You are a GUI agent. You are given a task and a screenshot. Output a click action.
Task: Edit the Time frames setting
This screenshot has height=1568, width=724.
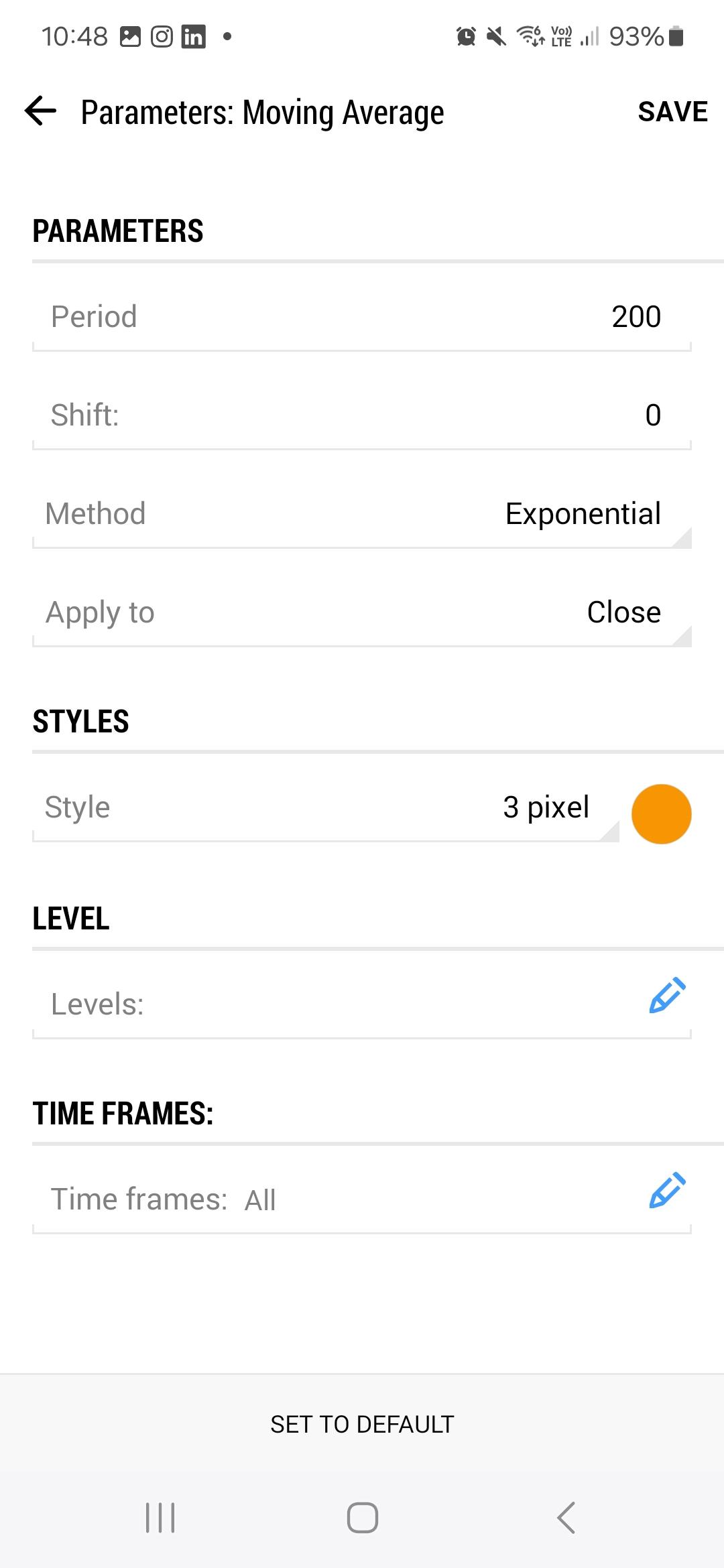click(x=667, y=1191)
